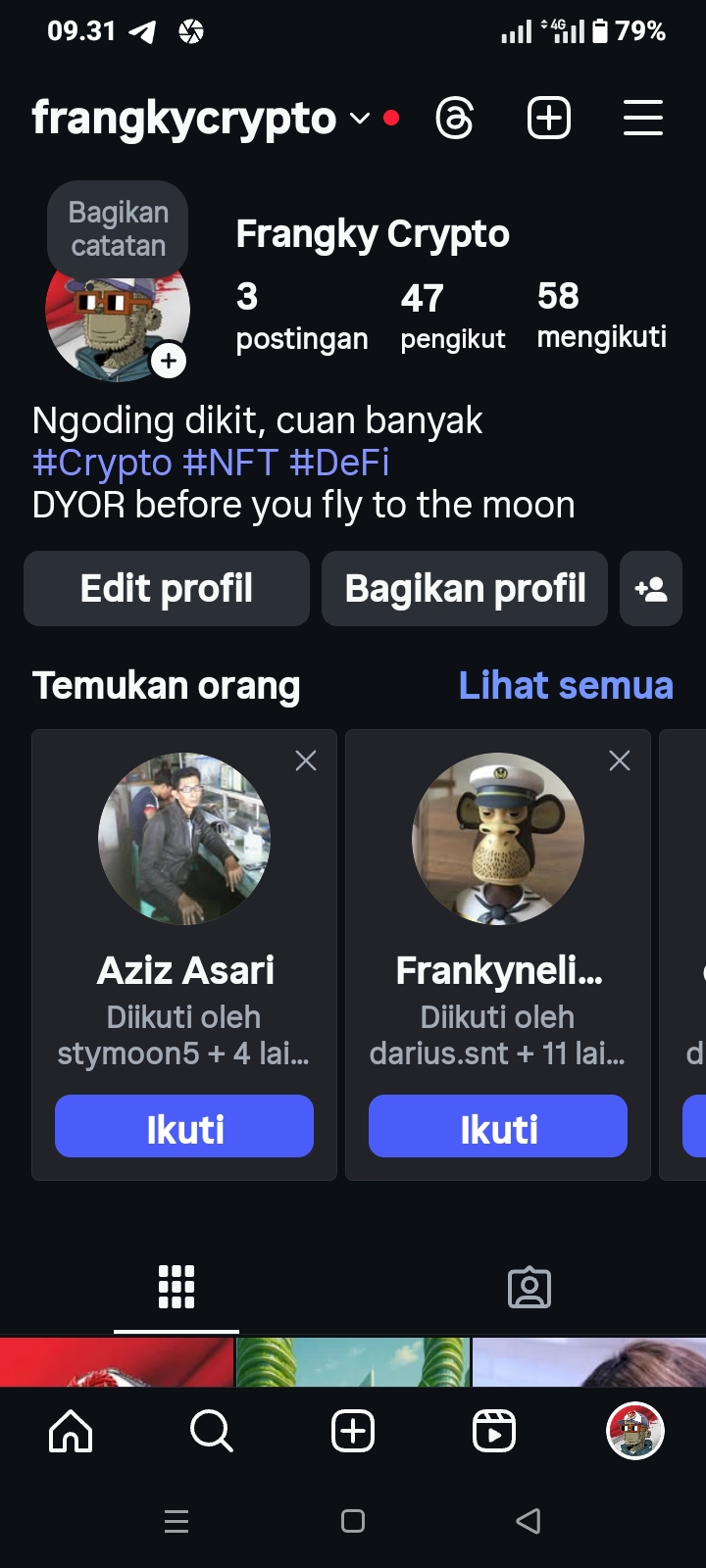Open the Threads icon in the header
This screenshot has height=1568, width=706.
point(454,119)
